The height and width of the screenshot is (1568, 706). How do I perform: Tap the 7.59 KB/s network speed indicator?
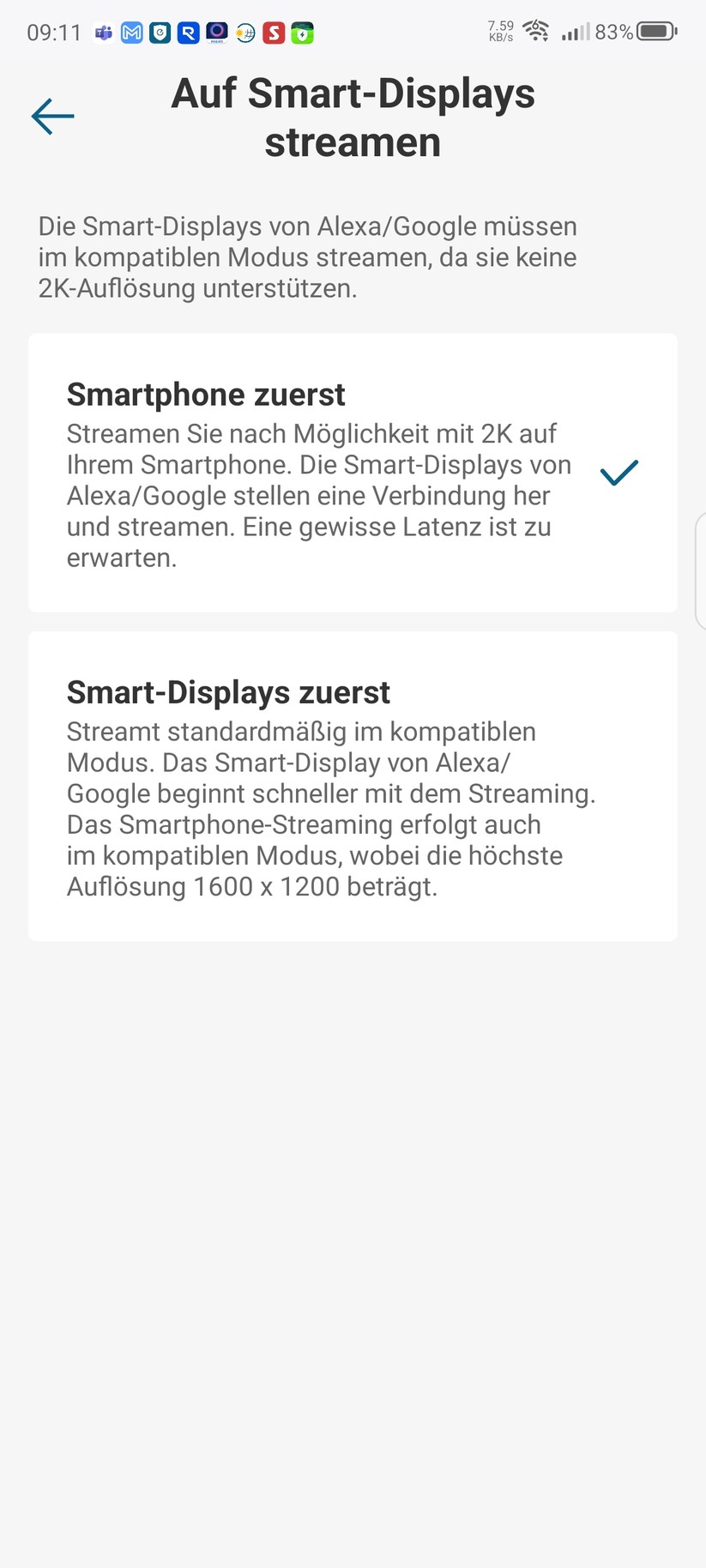pos(498,31)
